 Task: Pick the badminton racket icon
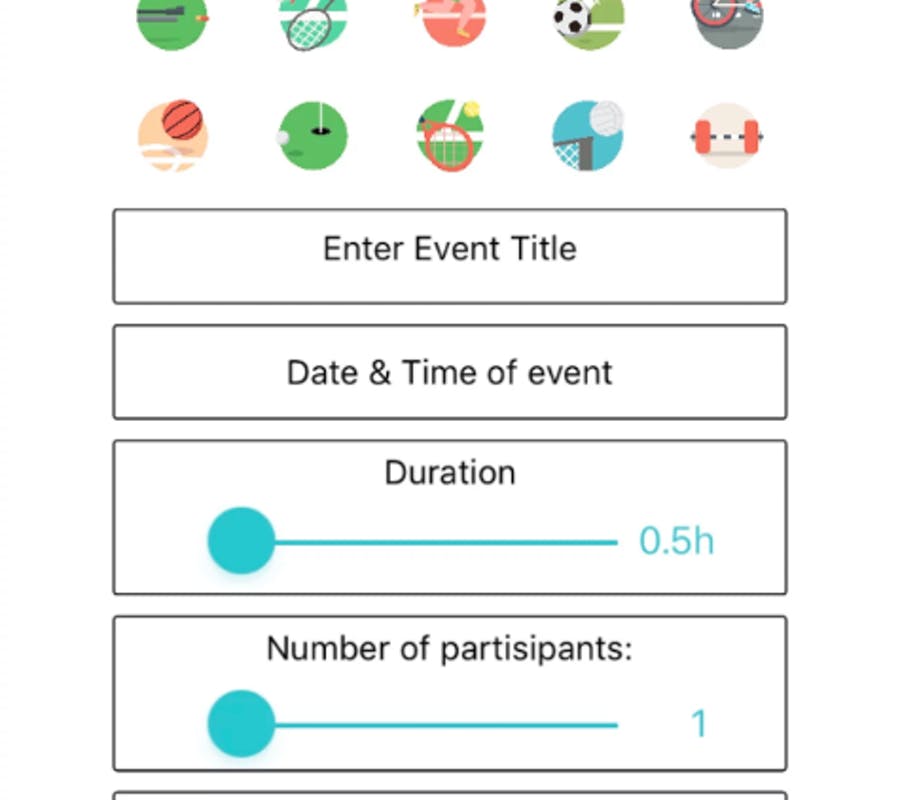pos(313,22)
